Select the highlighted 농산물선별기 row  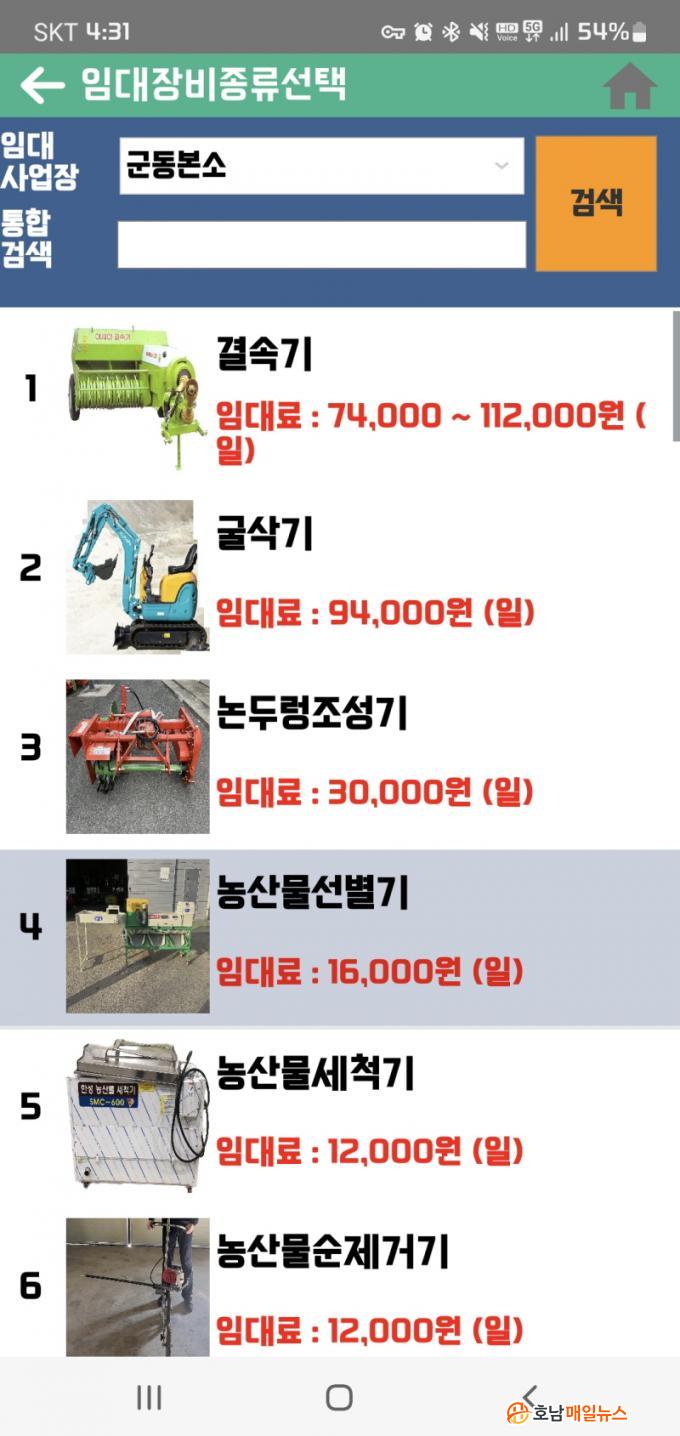coord(340,935)
